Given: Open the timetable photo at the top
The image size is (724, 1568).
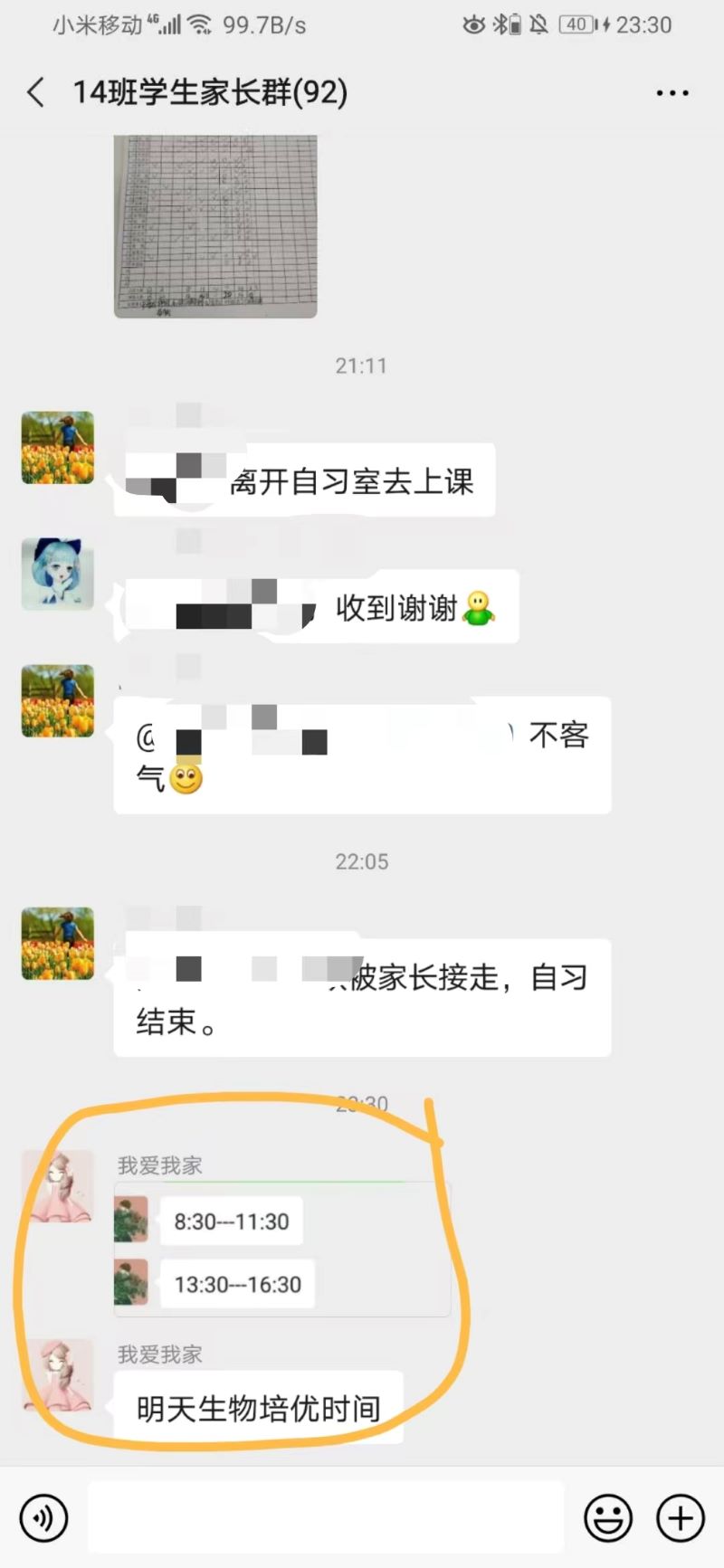Looking at the screenshot, I should (215, 226).
